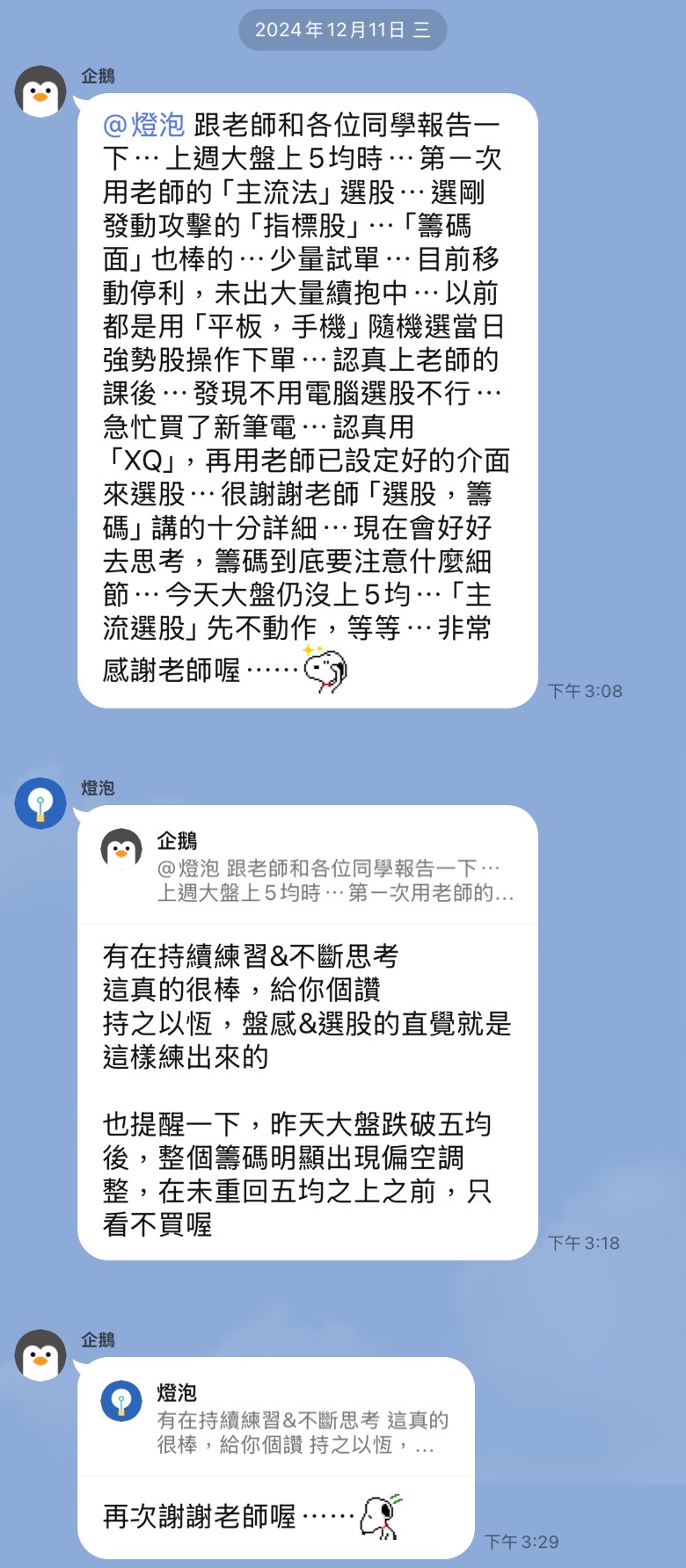Open 企鵝's avatar beside the 下午 3:29 message
Image resolution: width=686 pixels, height=1568 pixels.
point(40,1355)
